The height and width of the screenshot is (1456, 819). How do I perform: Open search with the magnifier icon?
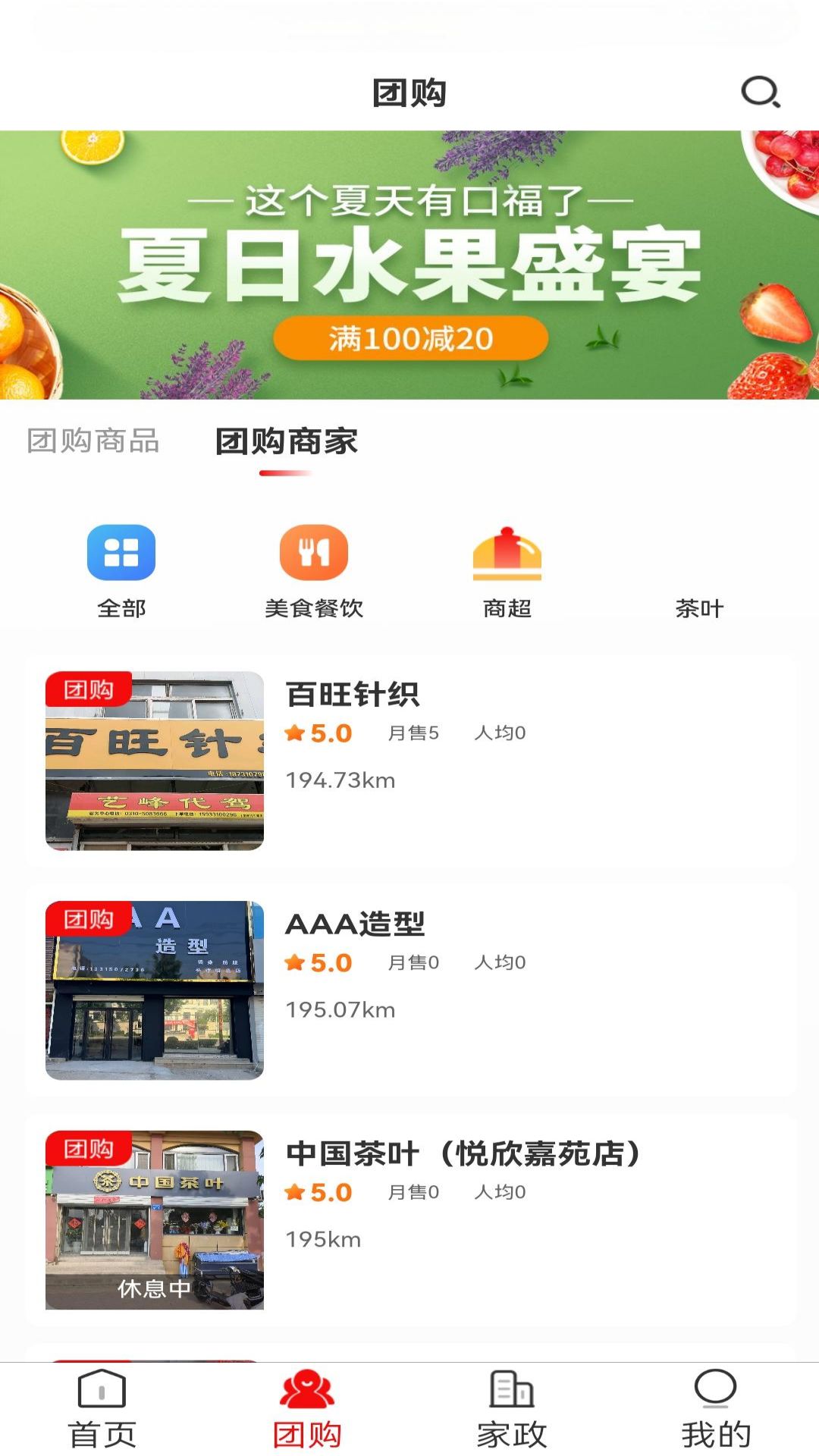(761, 93)
